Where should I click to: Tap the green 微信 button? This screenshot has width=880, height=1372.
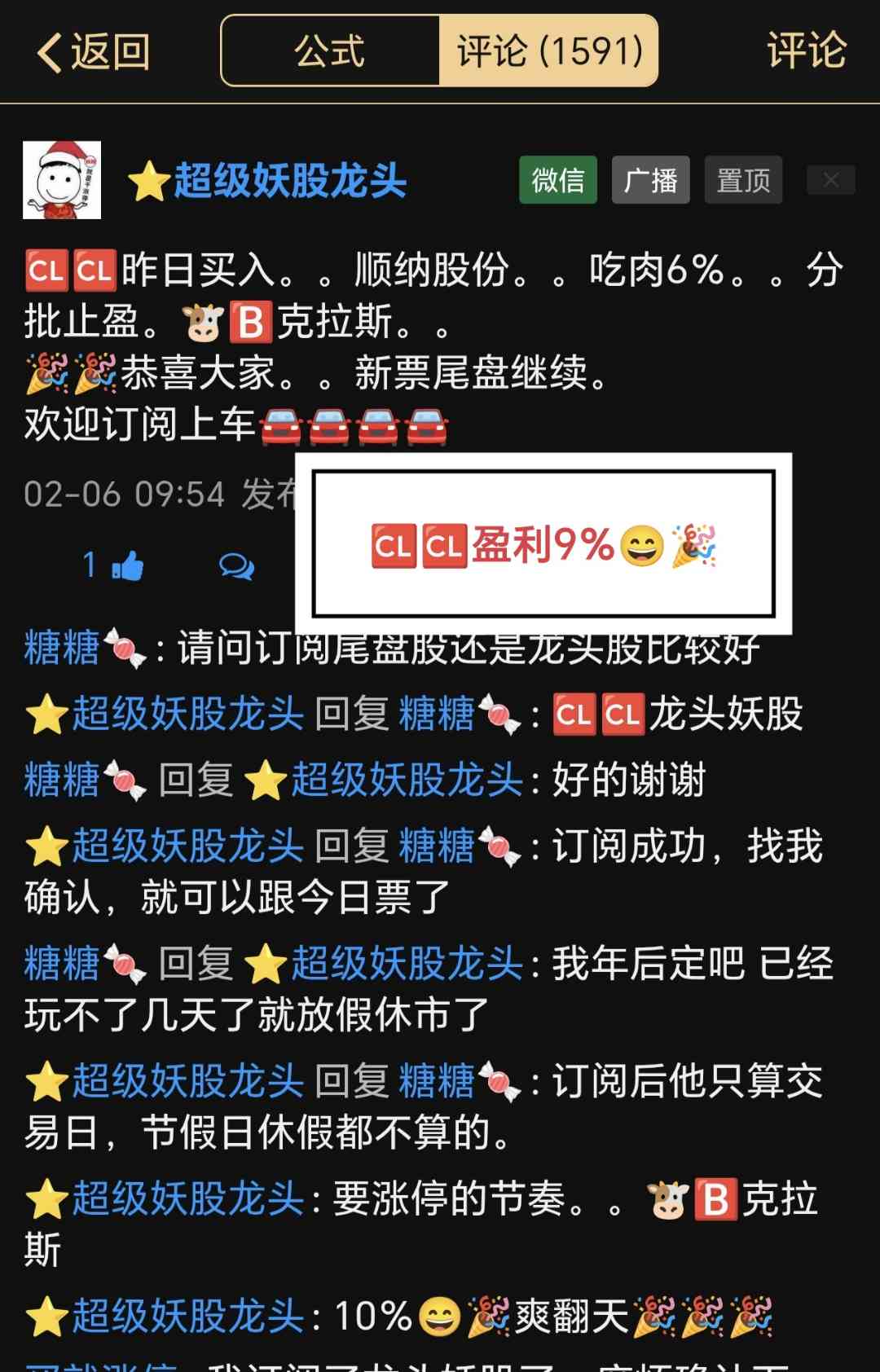pos(558,180)
